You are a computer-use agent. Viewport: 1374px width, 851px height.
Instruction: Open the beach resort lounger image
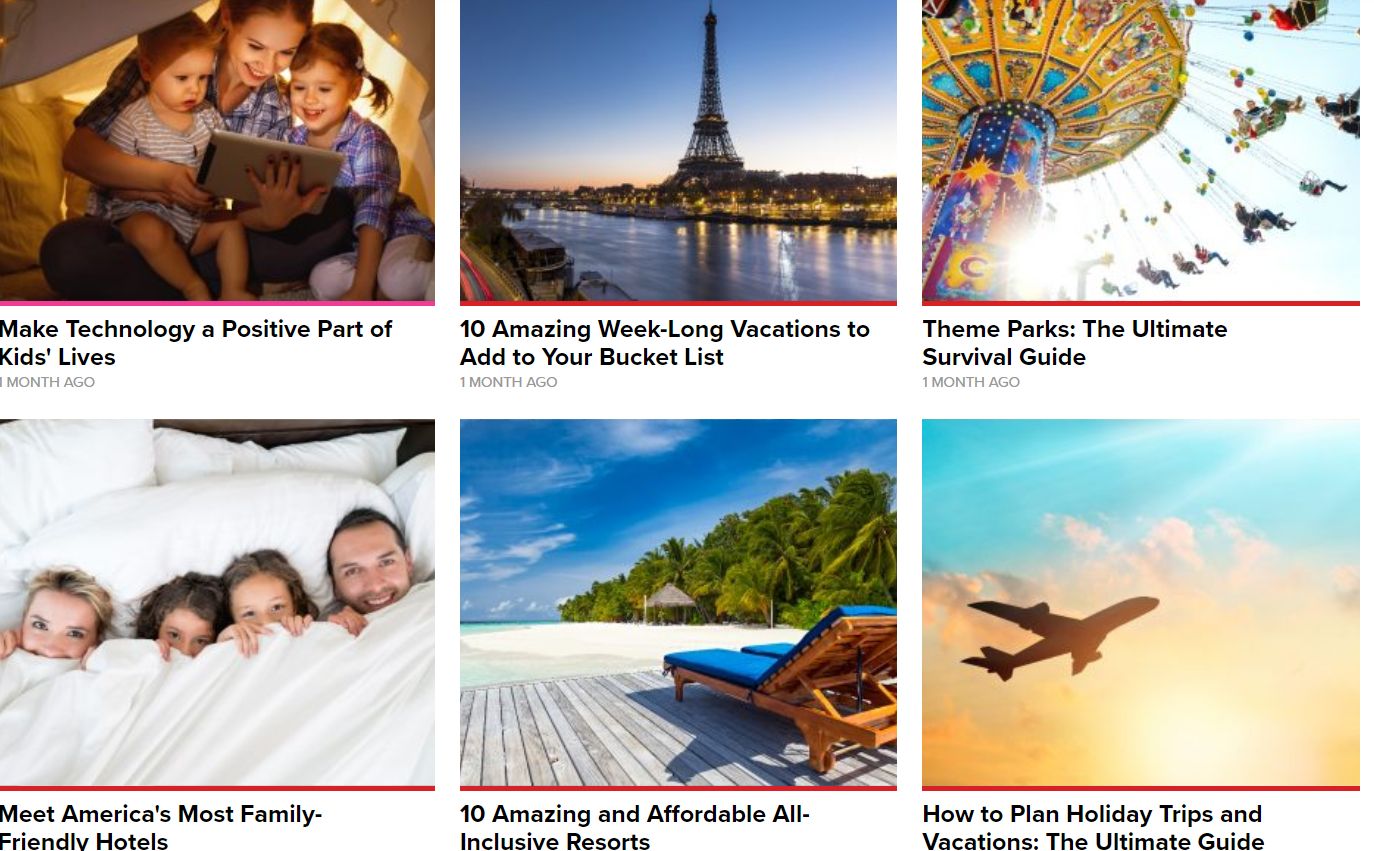click(678, 602)
